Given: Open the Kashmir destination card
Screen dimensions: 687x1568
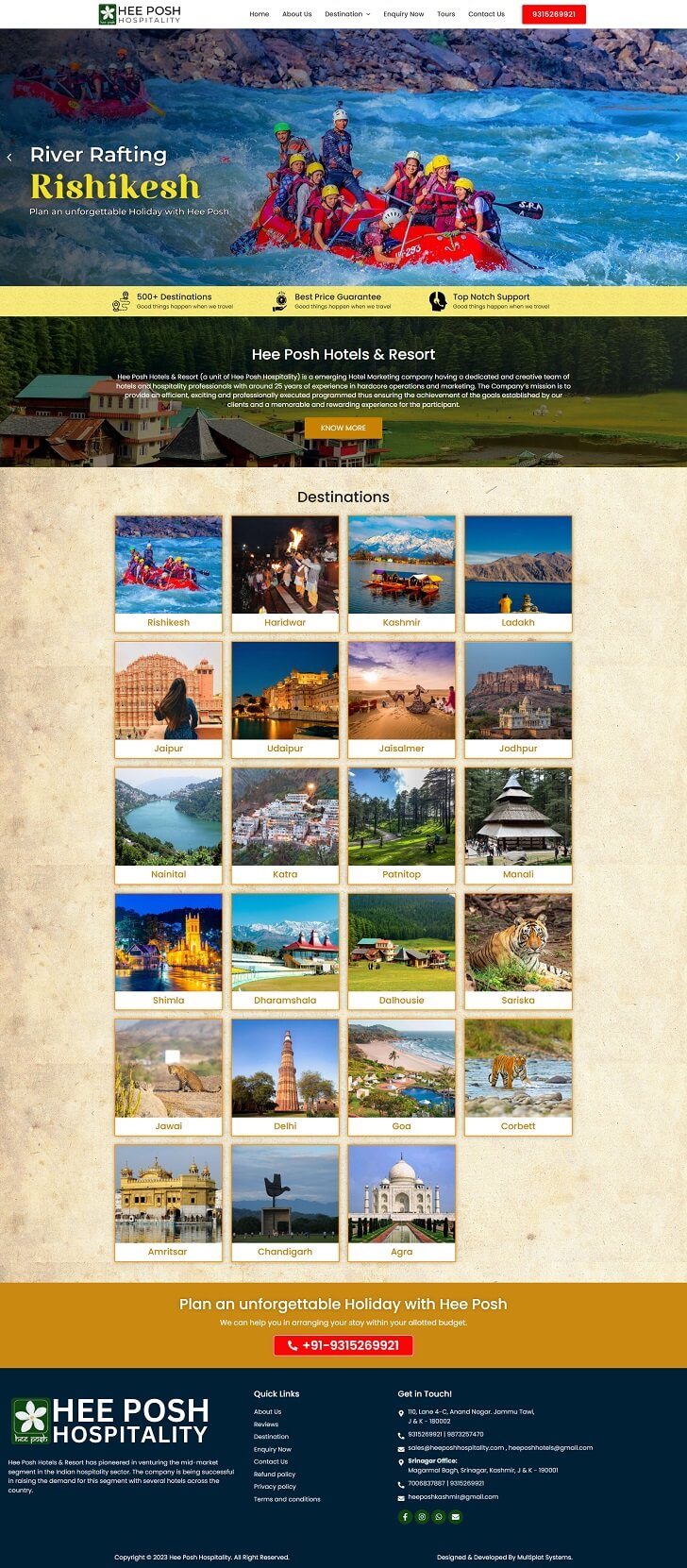Looking at the screenshot, I should [x=401, y=573].
